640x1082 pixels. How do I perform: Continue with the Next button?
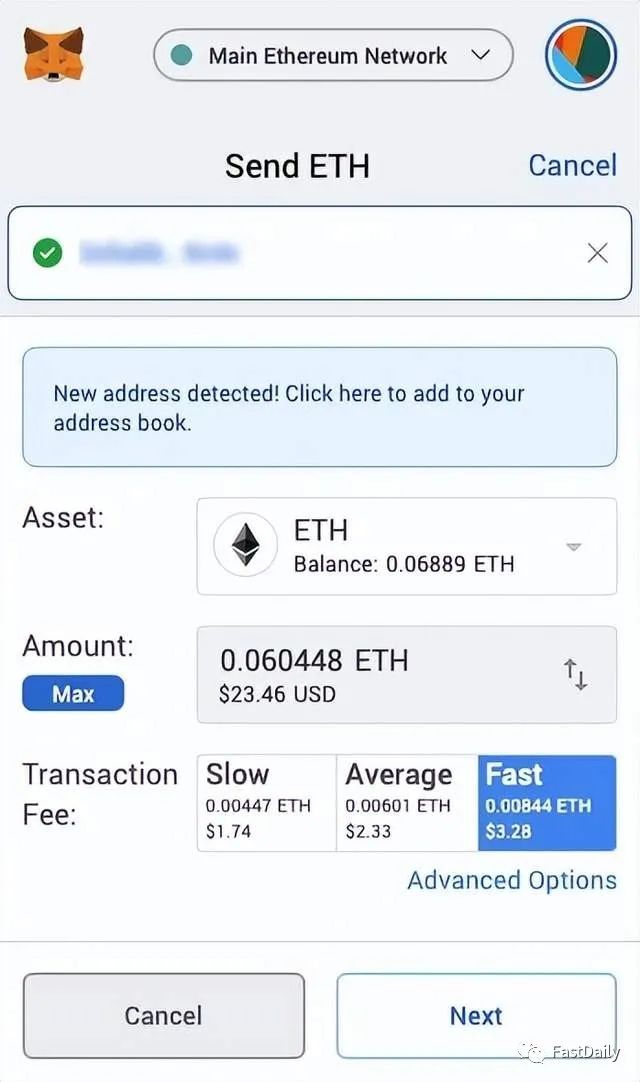click(x=476, y=1016)
